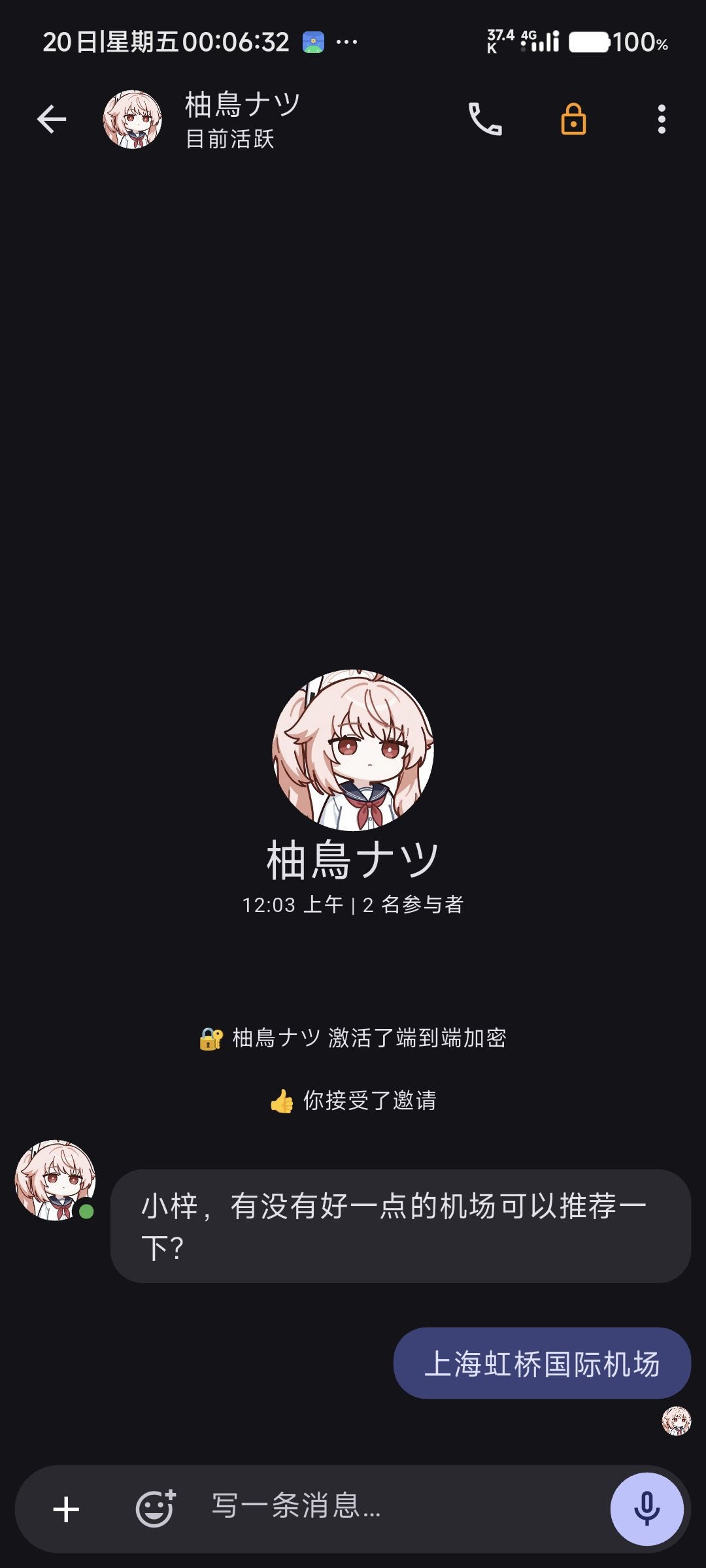Open the three-dot overflow menu

(662, 120)
